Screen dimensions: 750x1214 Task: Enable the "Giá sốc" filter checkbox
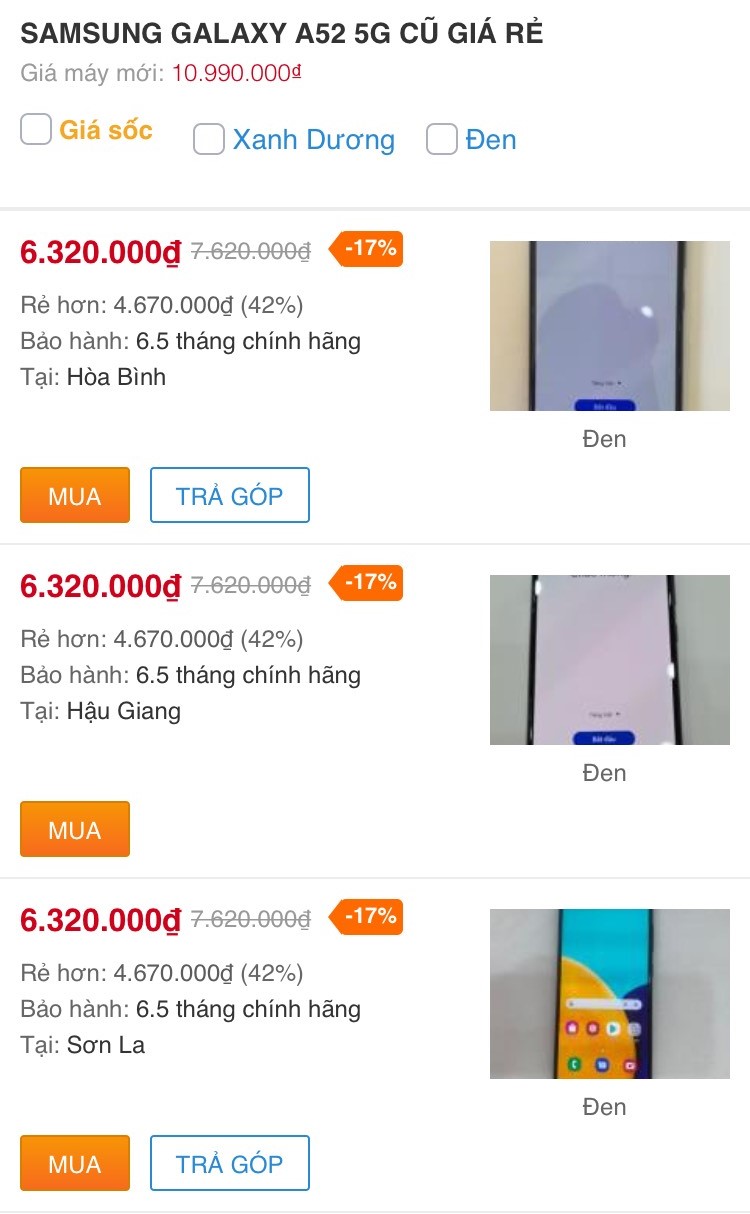pyautogui.click(x=35, y=129)
